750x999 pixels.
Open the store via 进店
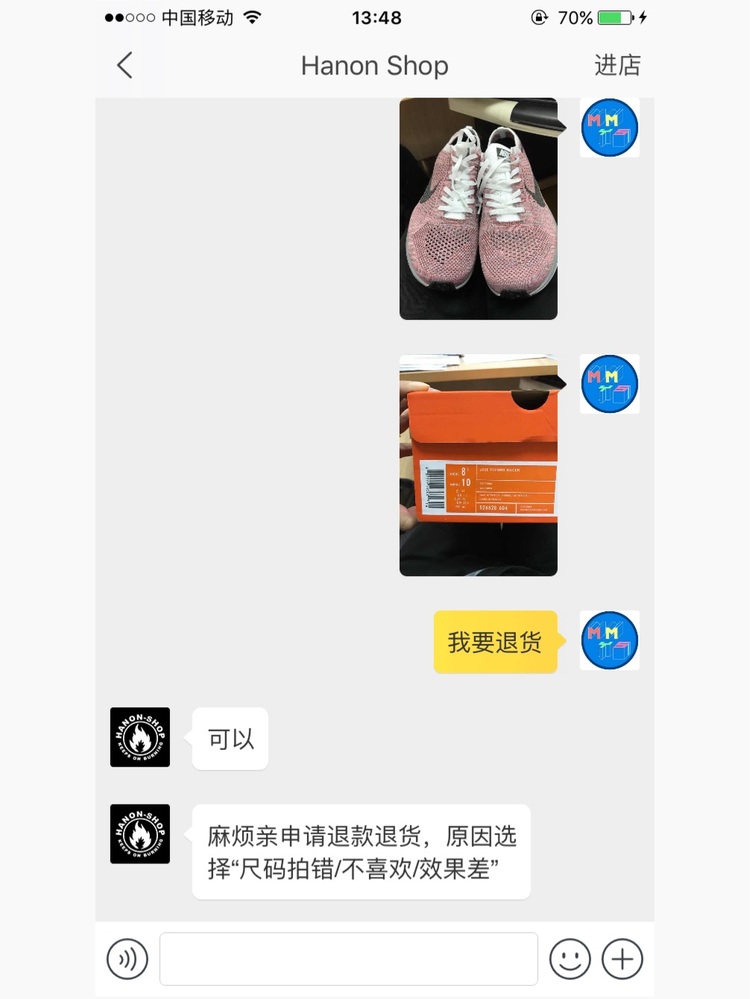tap(617, 66)
